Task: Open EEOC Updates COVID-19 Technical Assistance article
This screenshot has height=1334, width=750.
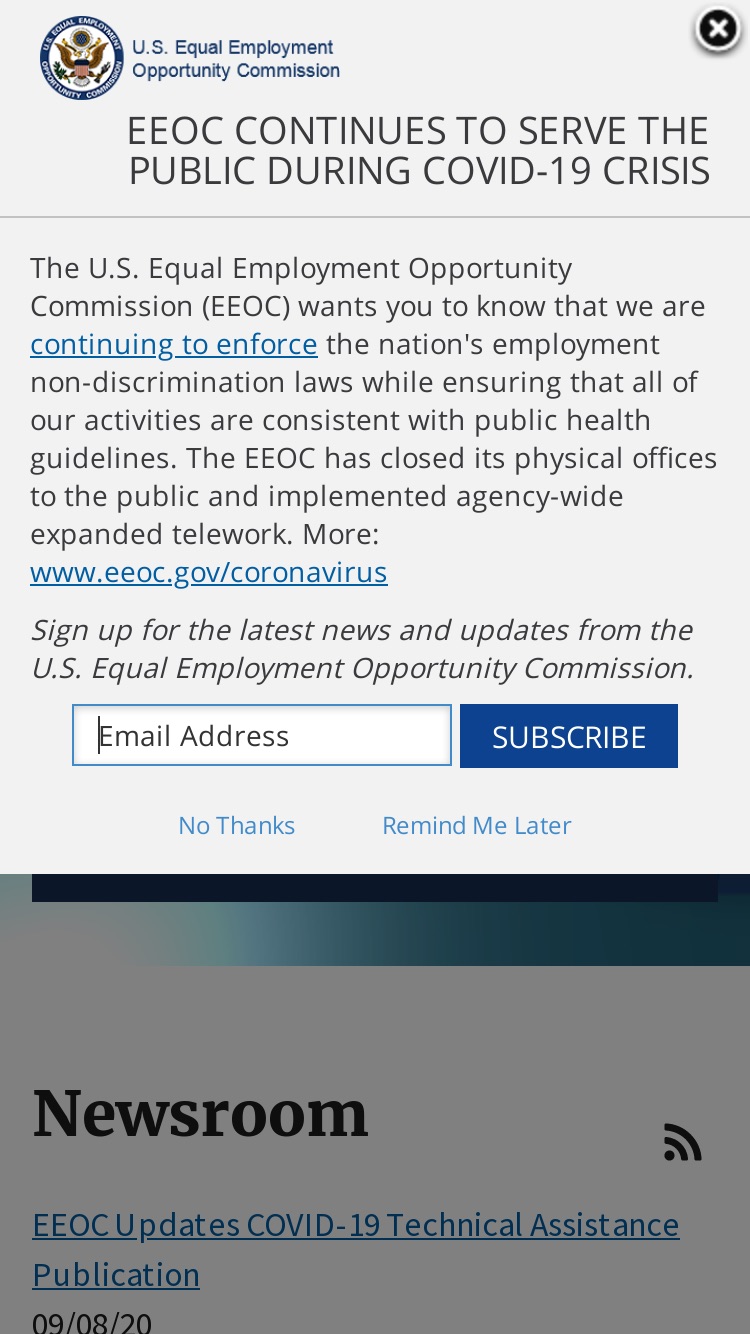Action: (x=356, y=1249)
